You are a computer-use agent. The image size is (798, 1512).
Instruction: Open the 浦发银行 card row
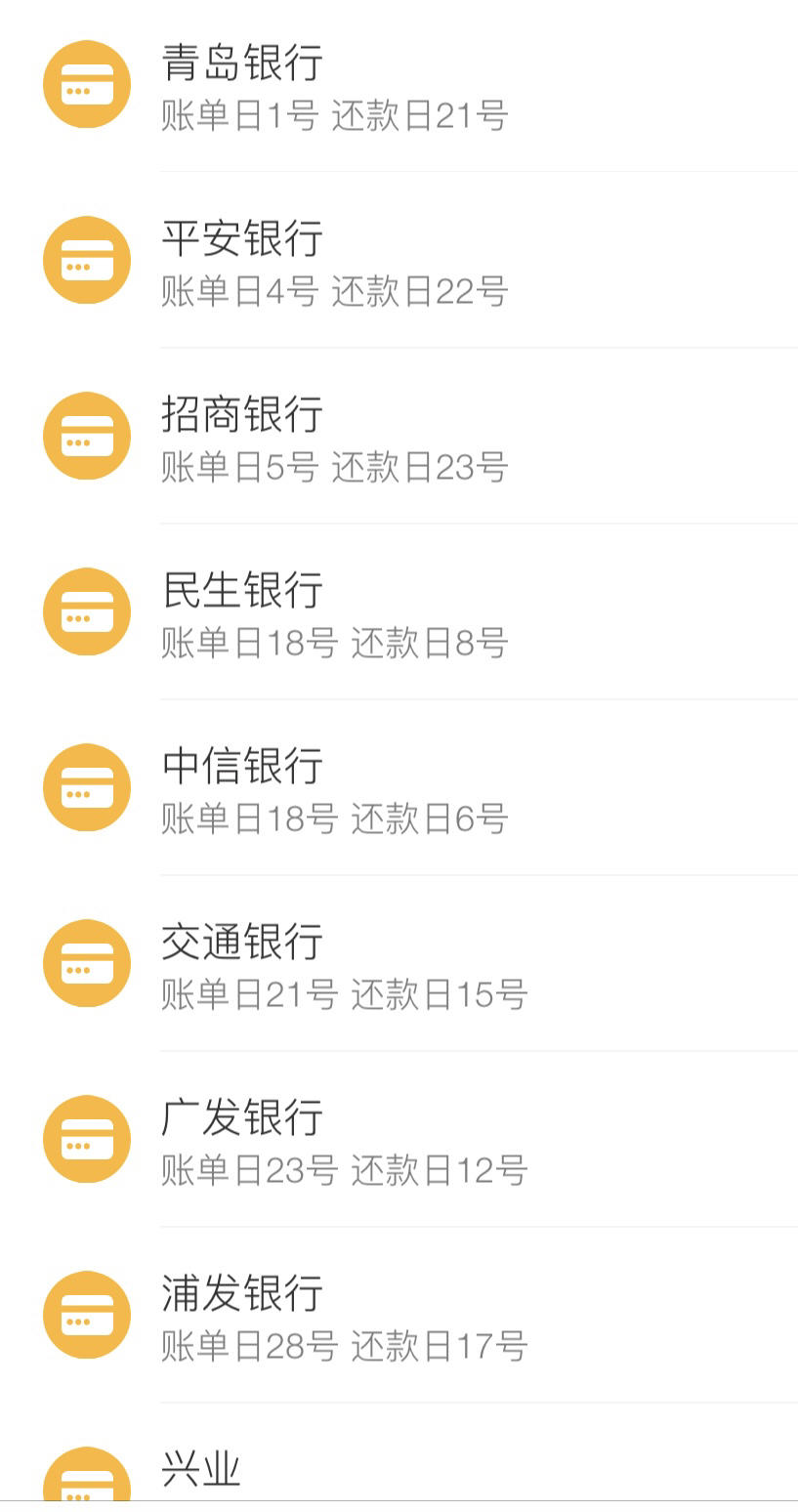click(399, 1315)
